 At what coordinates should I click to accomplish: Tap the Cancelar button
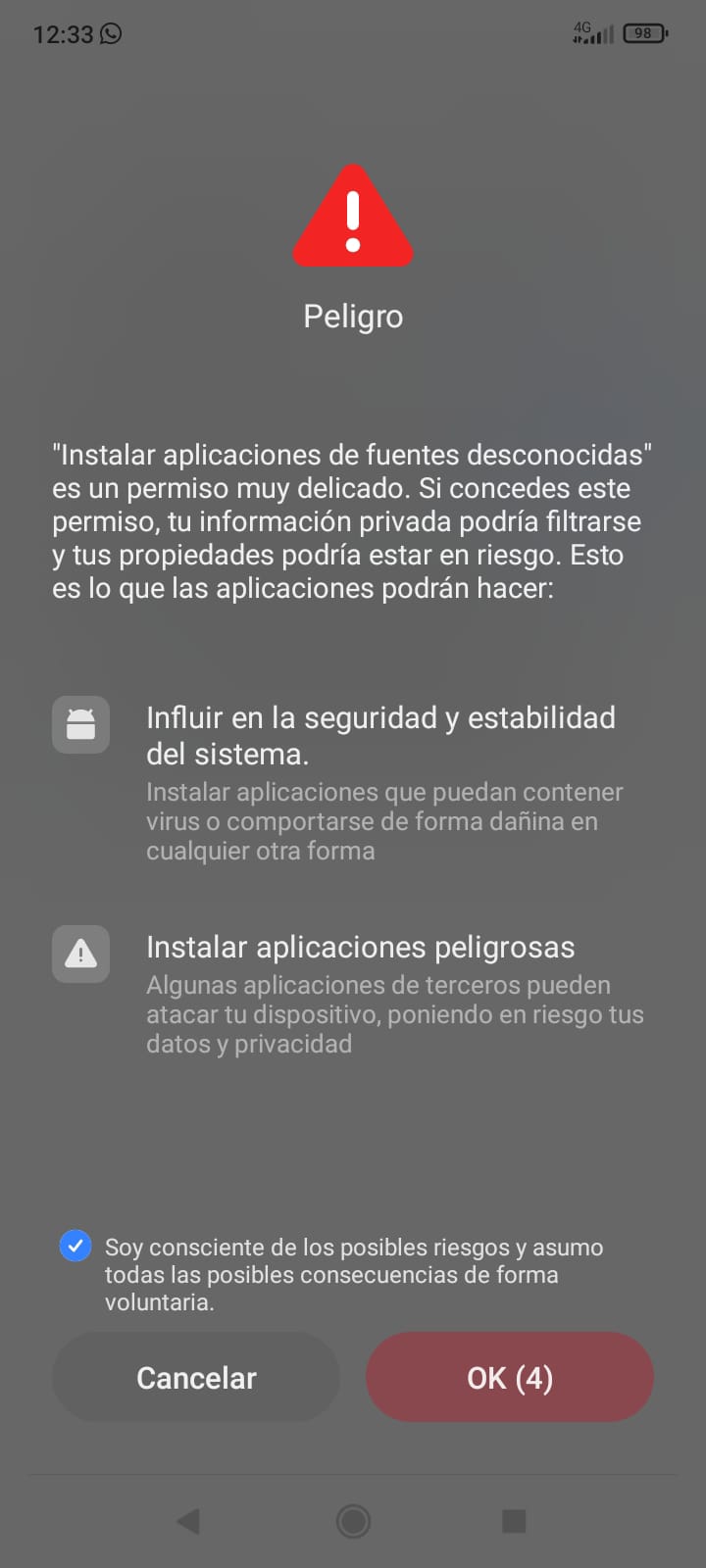196,1377
